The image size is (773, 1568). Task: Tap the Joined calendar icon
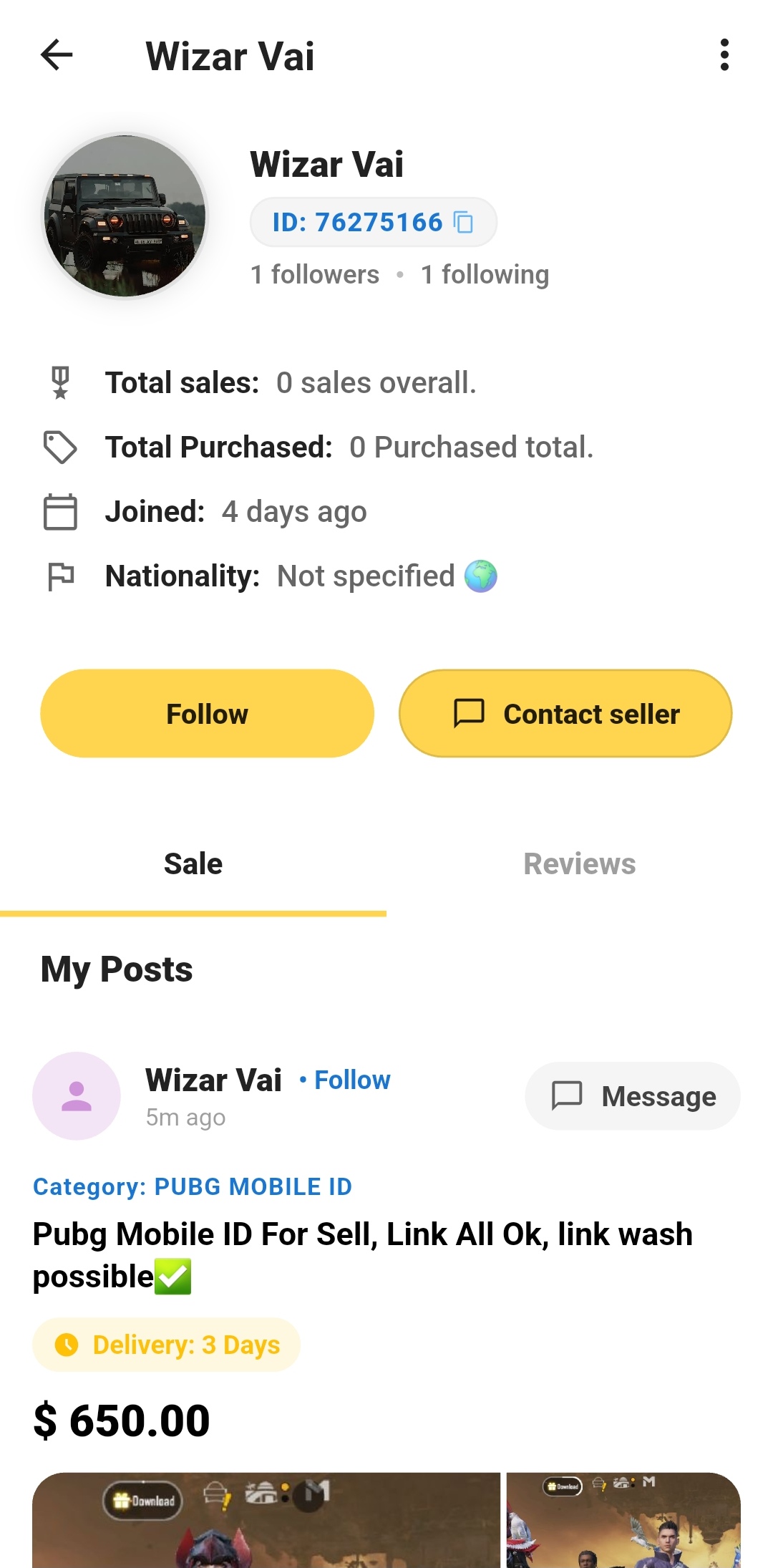60,511
